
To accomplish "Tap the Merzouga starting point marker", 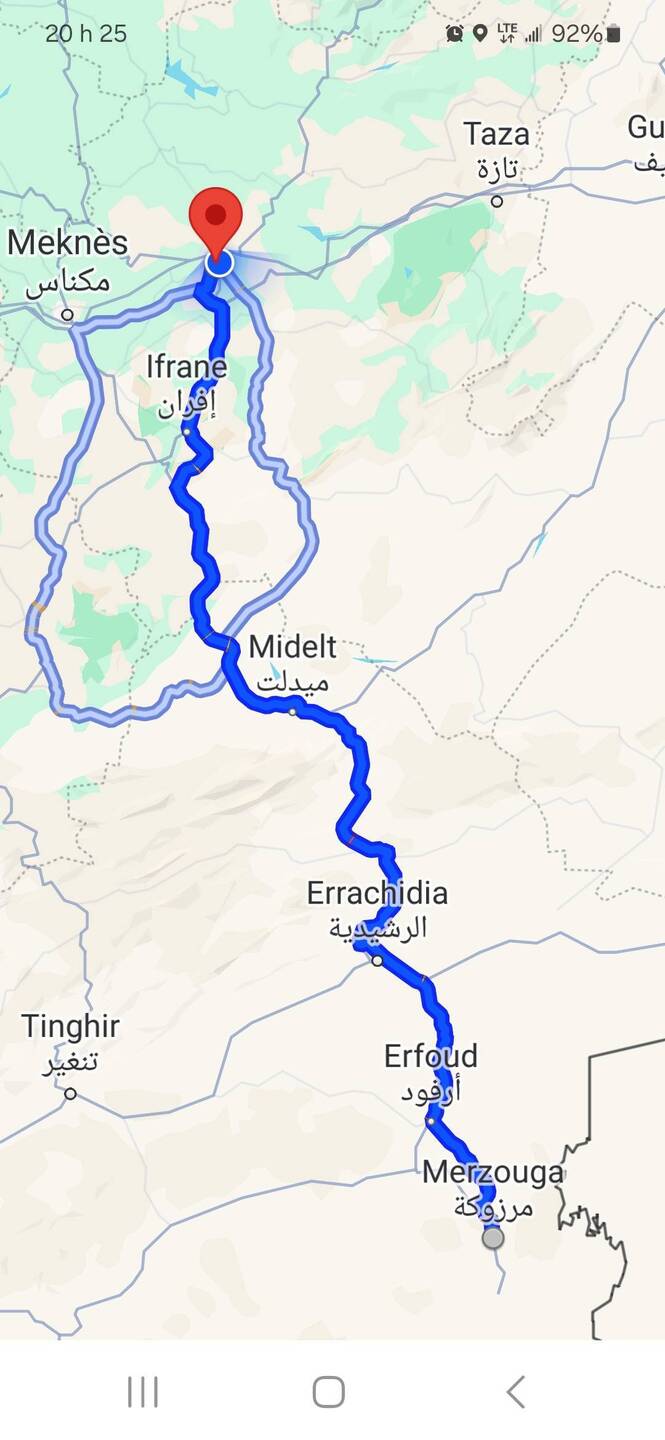I will click(493, 1238).
